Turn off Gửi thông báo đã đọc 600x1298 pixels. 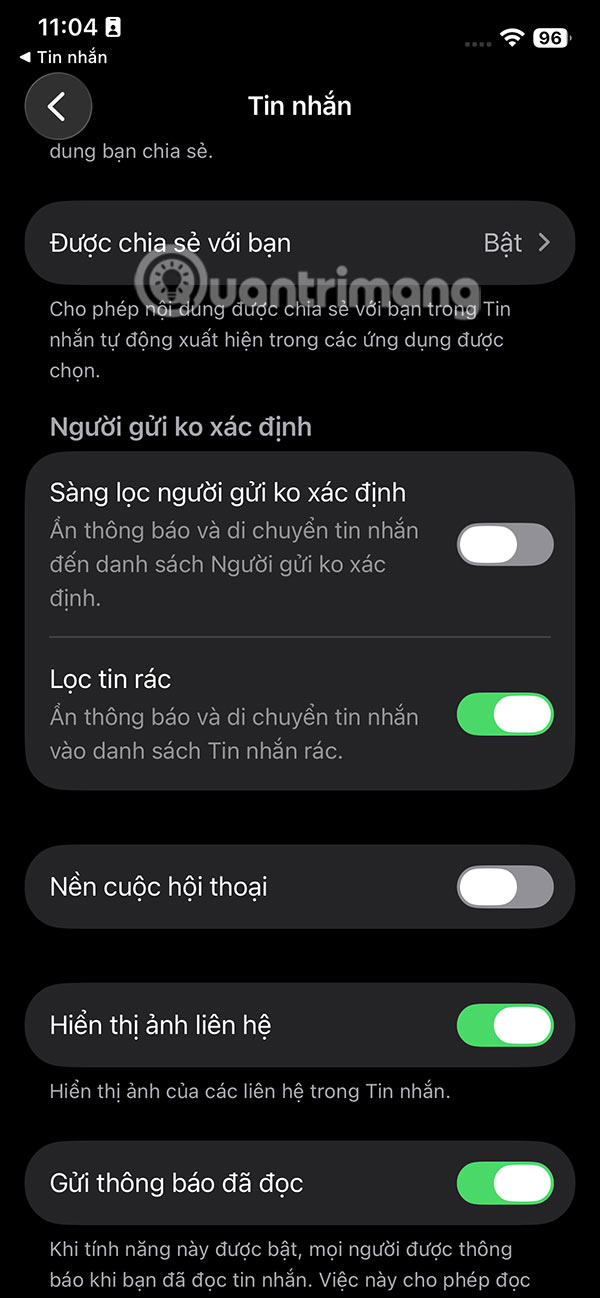(504, 1183)
